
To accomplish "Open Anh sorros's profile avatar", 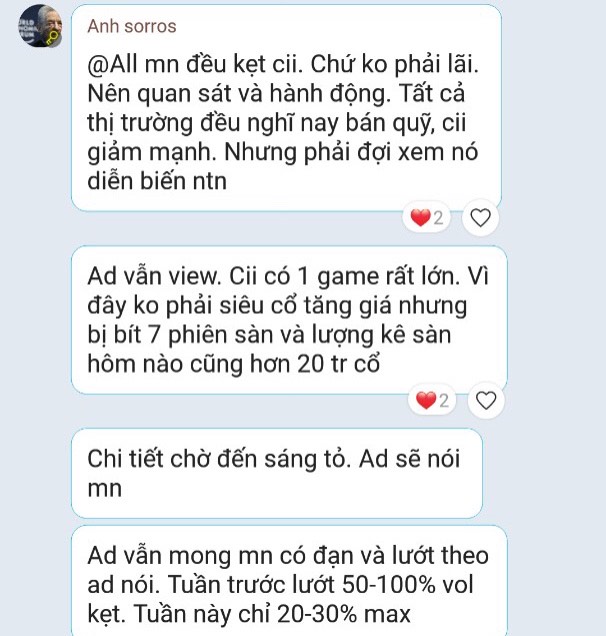I will pos(41,26).
